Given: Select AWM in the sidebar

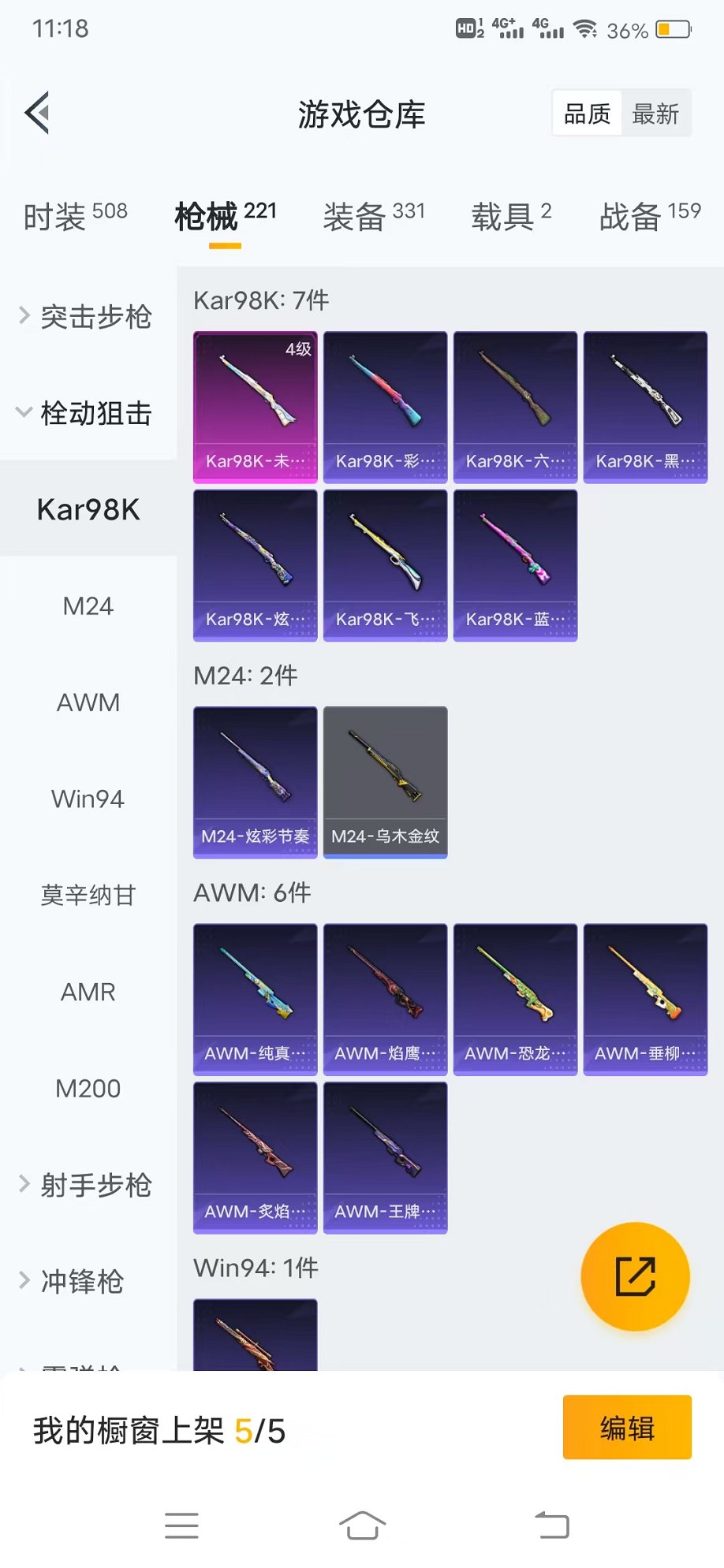Looking at the screenshot, I should tap(88, 702).
